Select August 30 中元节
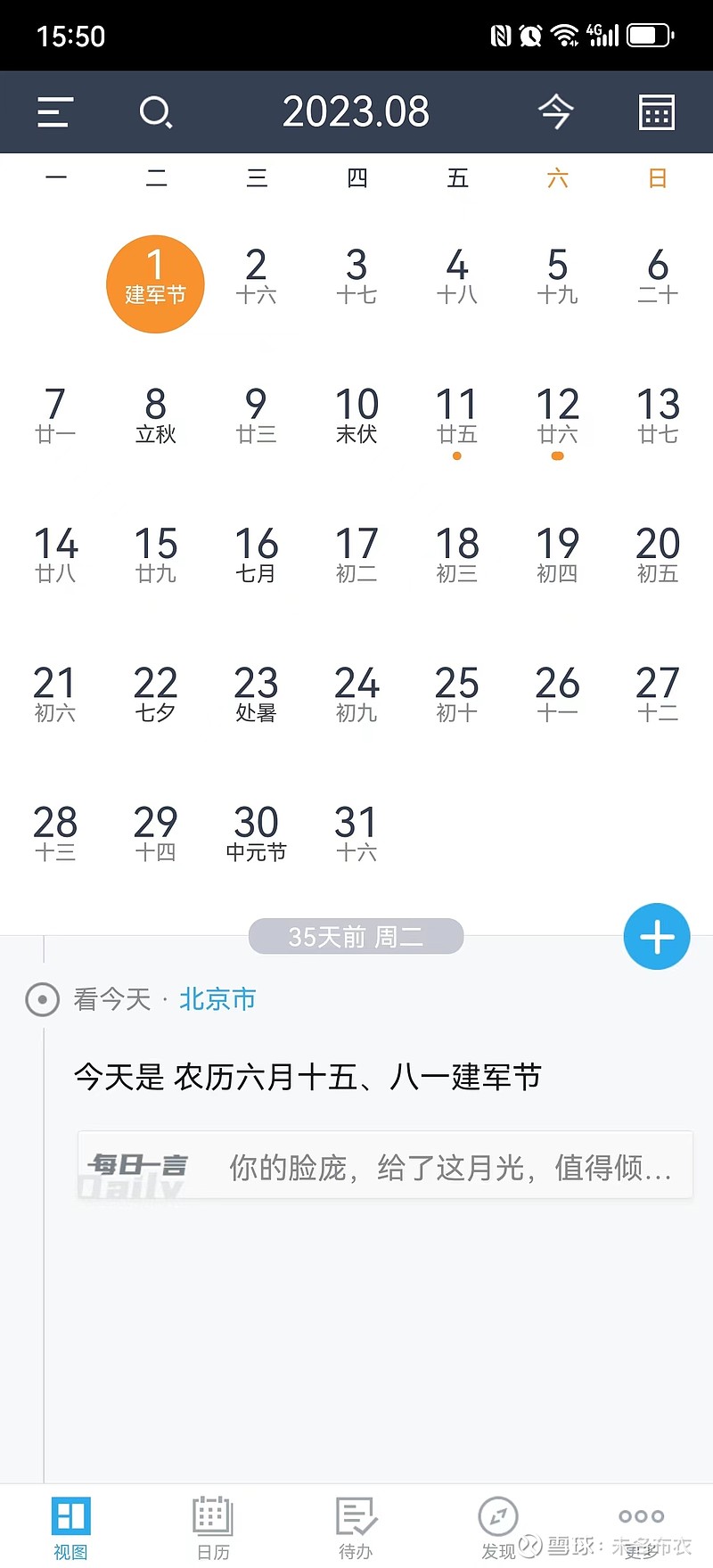Viewport: 713px width, 1568px height. click(256, 833)
